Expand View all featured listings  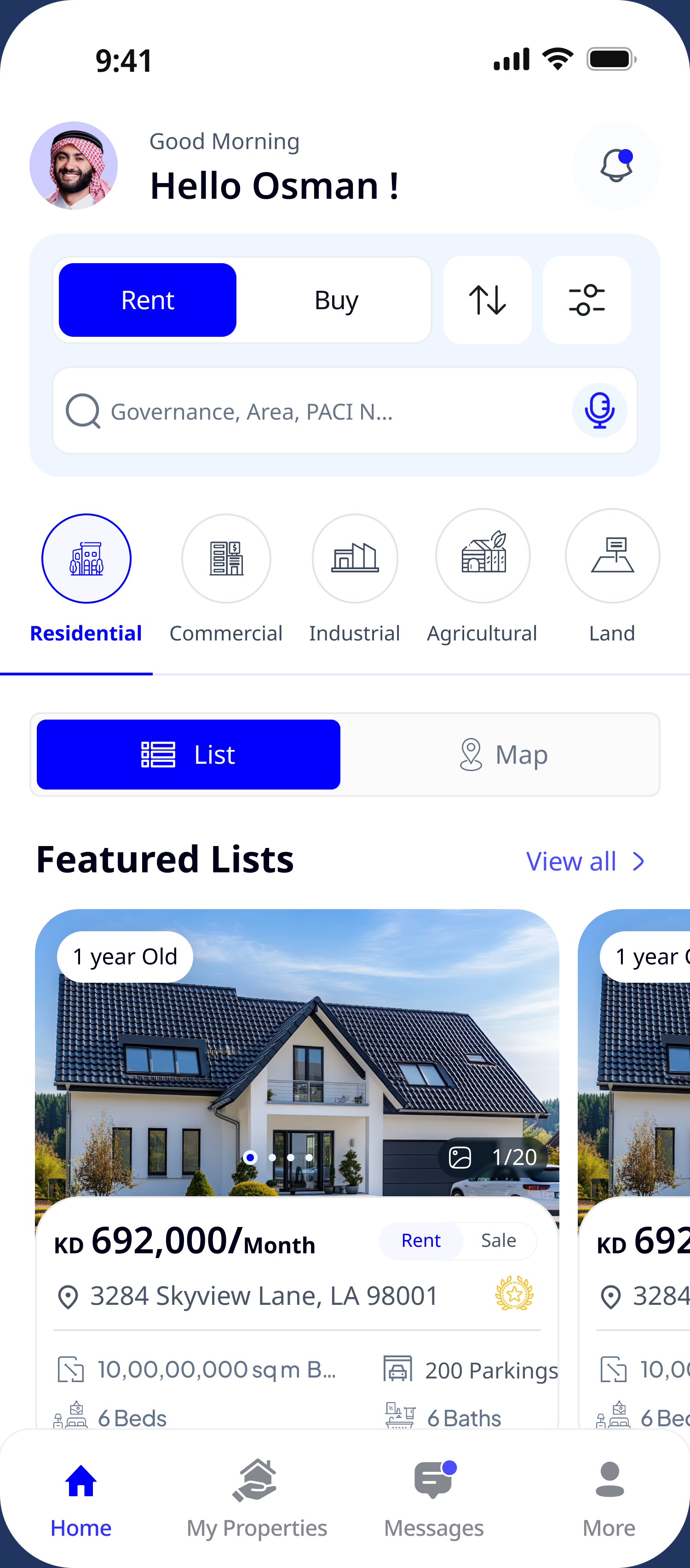[x=585, y=861]
